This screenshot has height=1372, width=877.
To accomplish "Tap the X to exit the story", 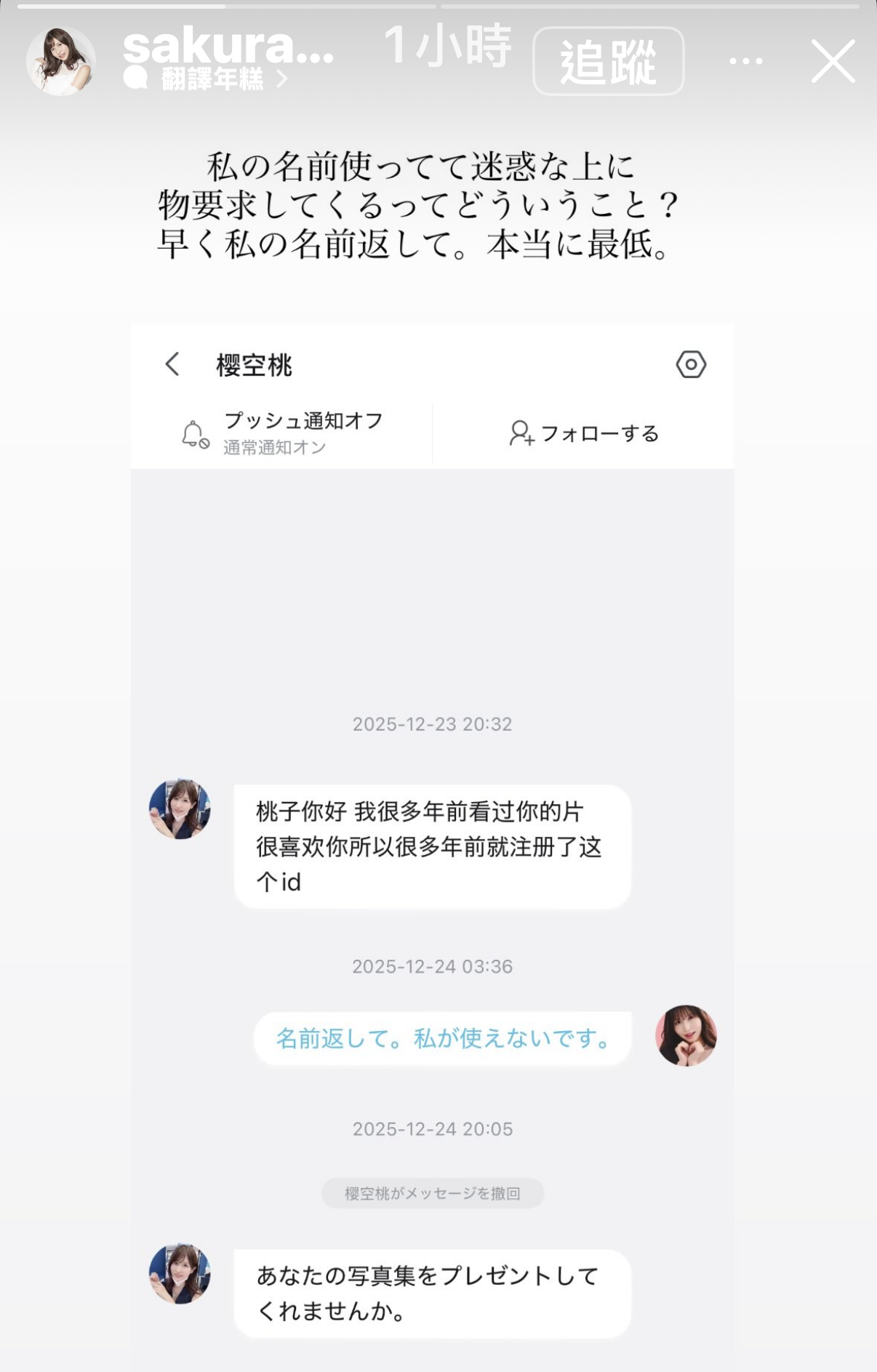I will click(833, 62).
